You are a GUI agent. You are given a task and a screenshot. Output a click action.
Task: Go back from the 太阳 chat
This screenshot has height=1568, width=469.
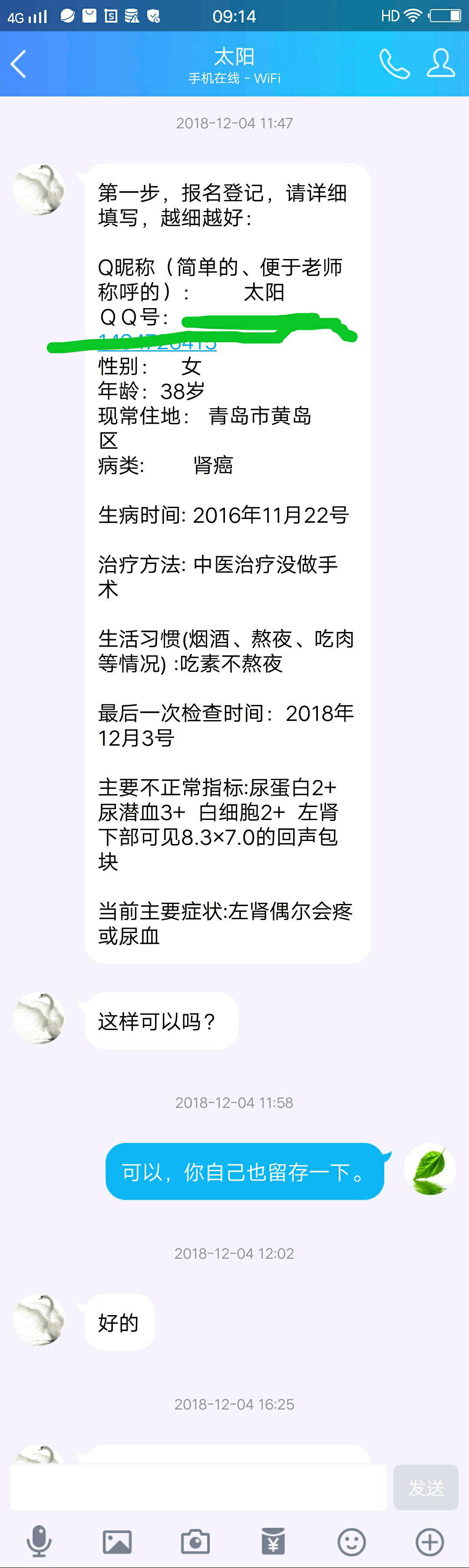pos(19,64)
